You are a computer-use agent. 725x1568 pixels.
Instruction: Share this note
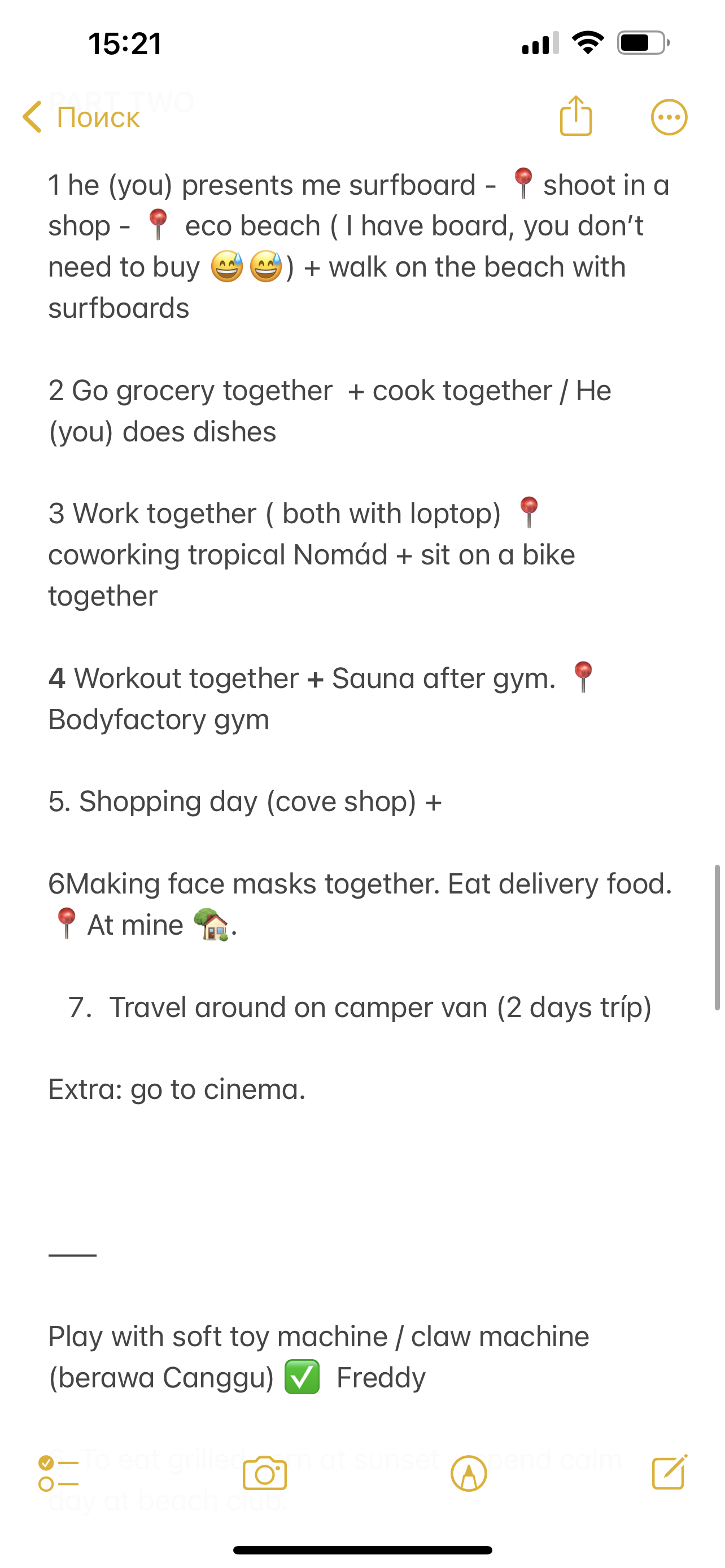pyautogui.click(x=575, y=116)
